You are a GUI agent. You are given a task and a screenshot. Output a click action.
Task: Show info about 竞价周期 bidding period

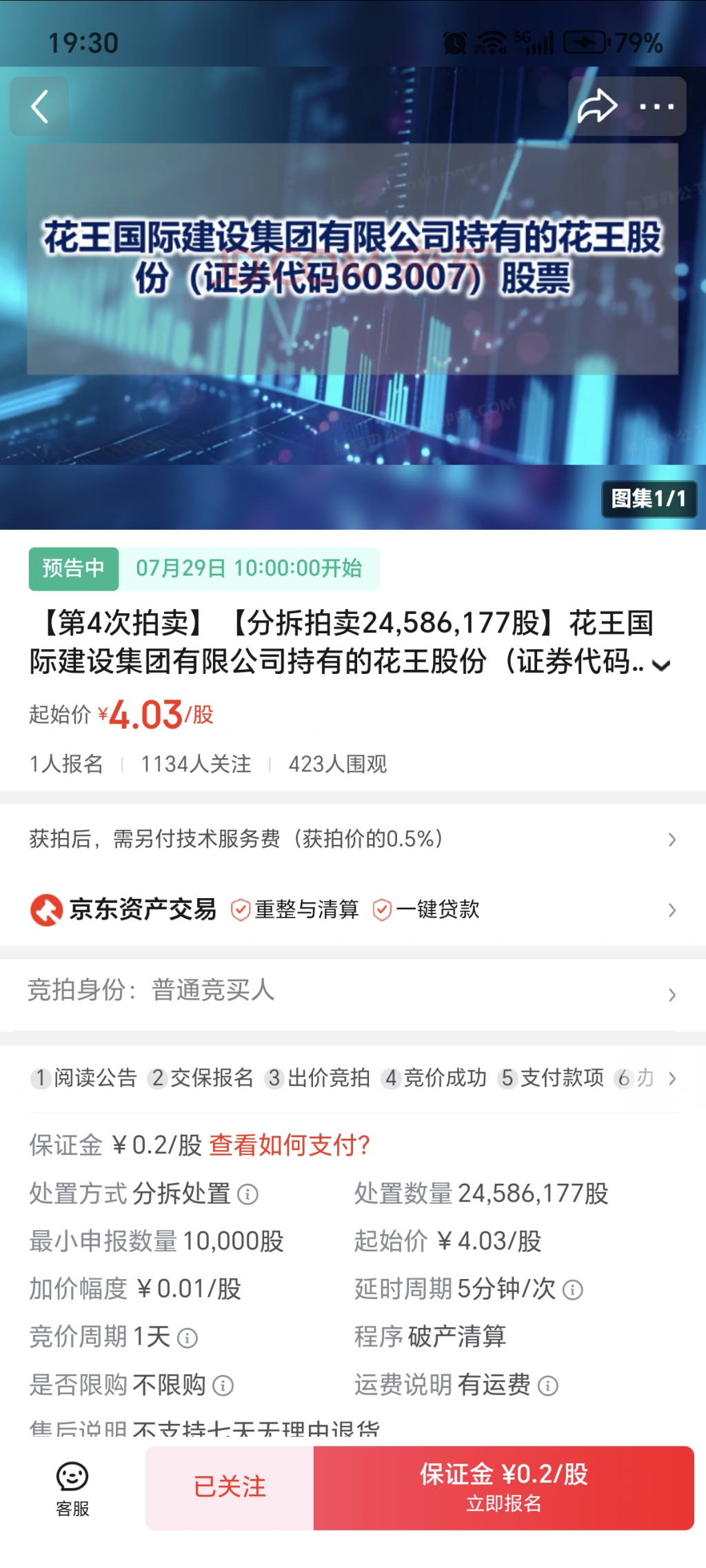click(188, 1338)
